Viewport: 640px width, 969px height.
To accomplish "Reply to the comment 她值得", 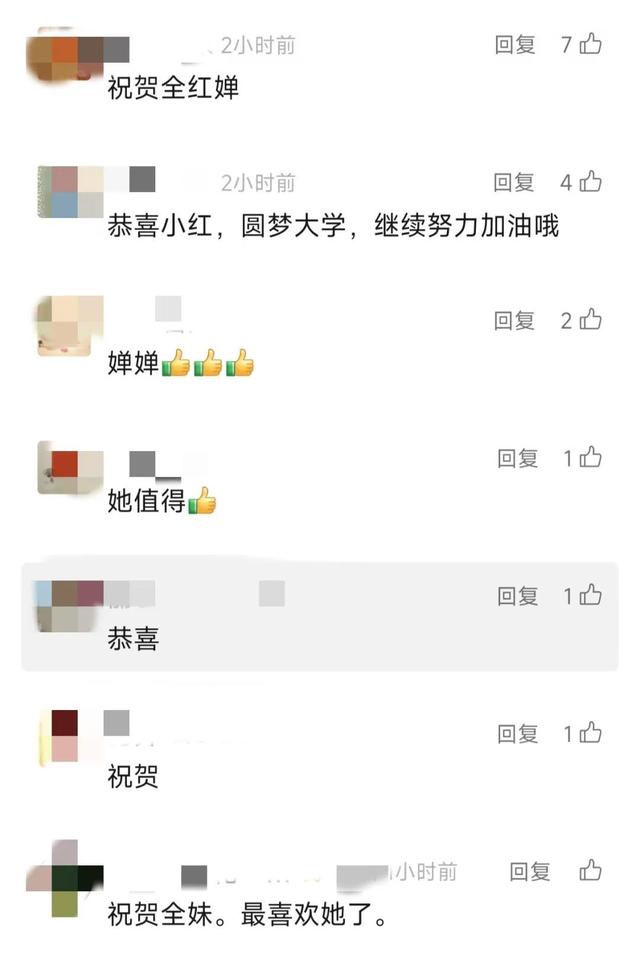I will [x=518, y=459].
